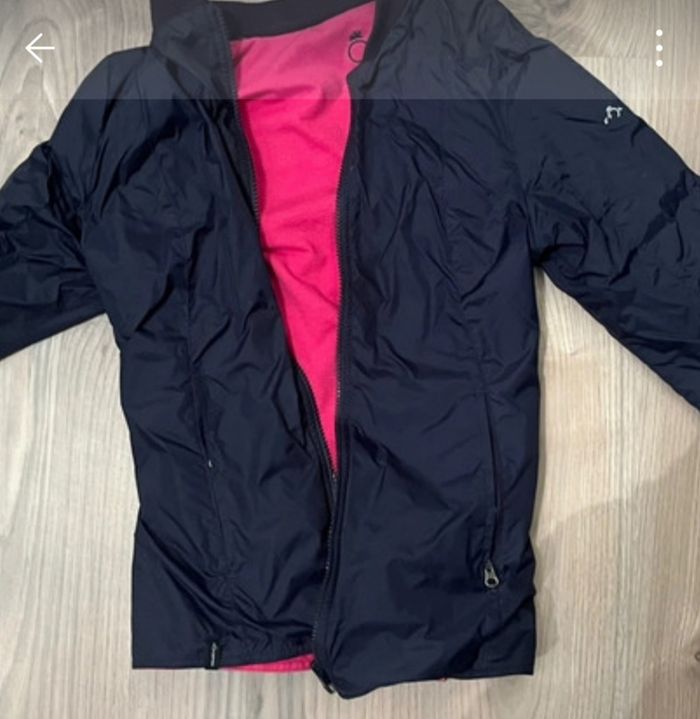
Task: Go back using the top arrow
Action: 39,48
